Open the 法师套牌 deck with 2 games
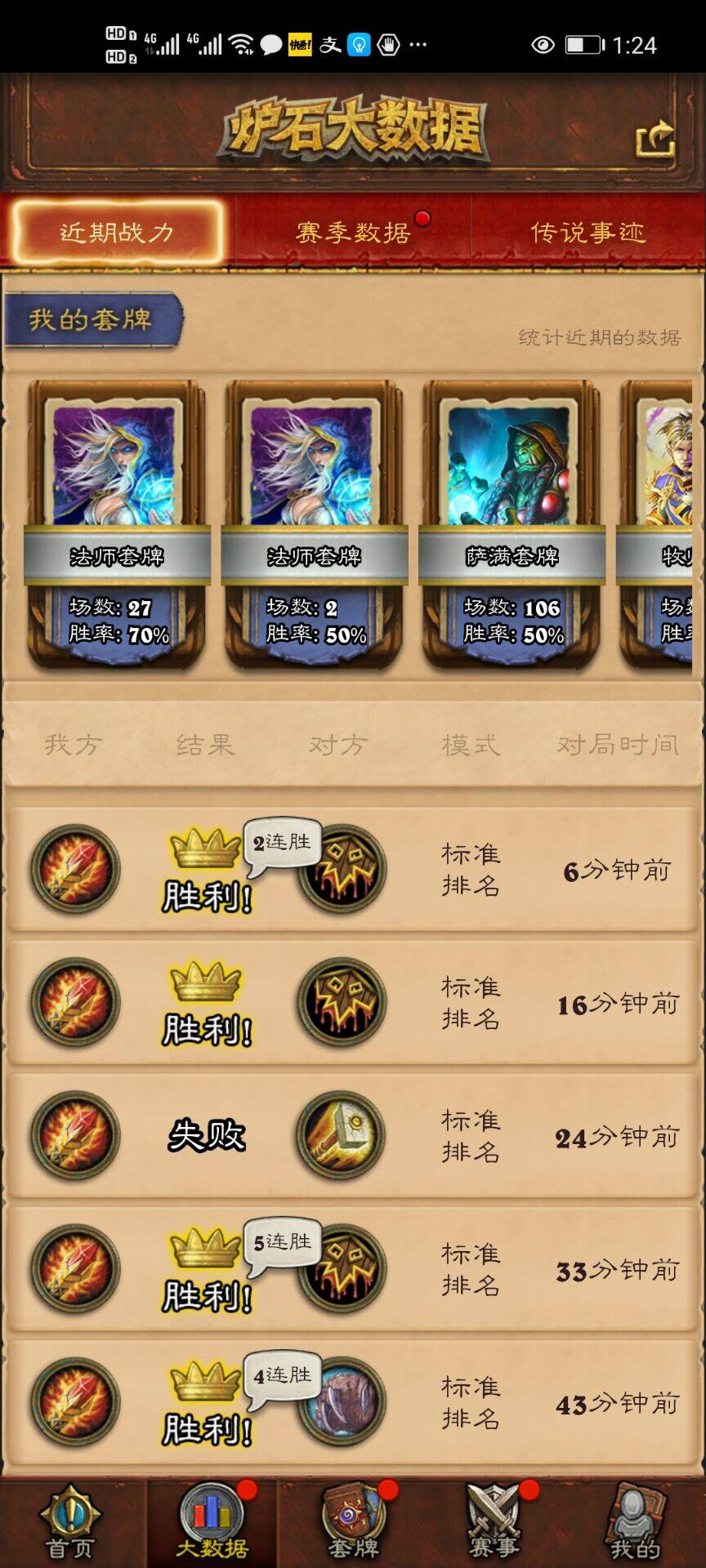This screenshot has width=706, height=1568. 315,524
